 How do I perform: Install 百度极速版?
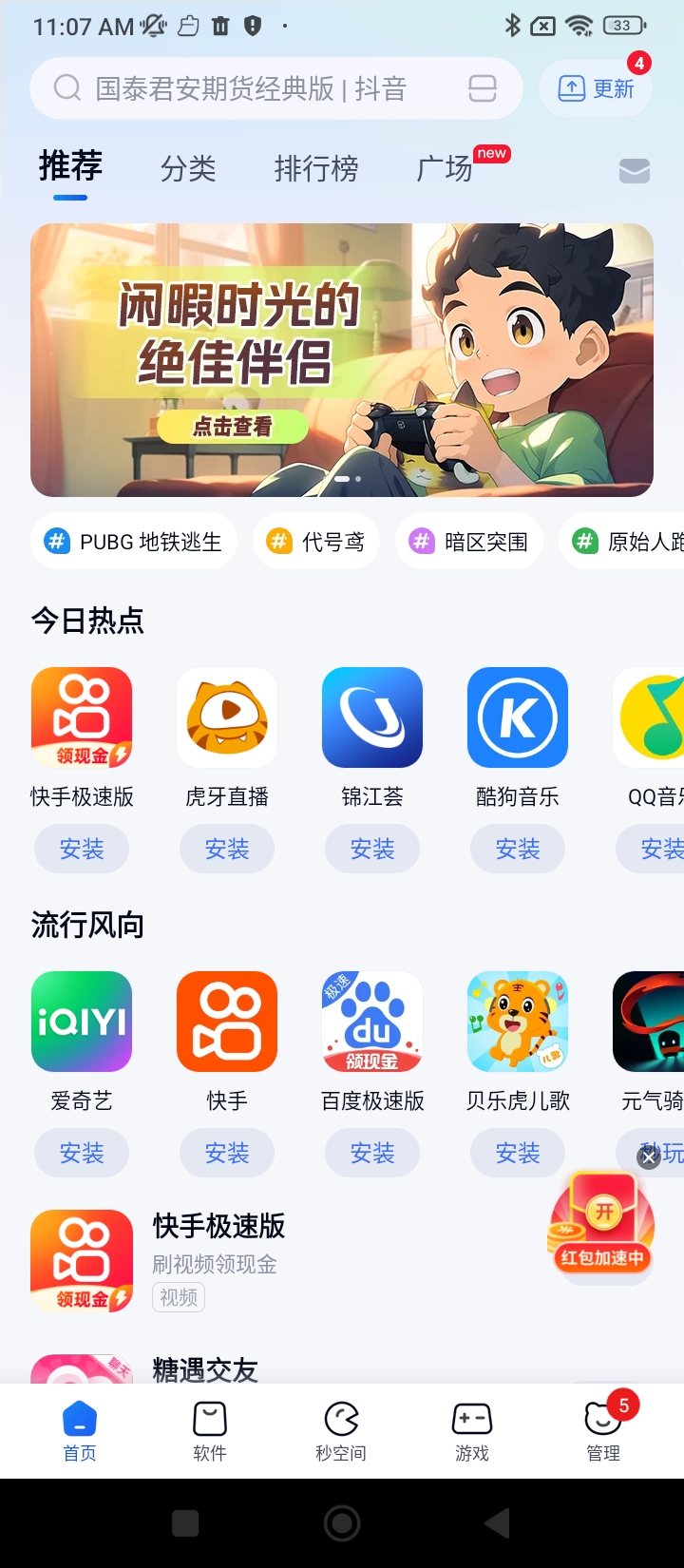point(372,1153)
